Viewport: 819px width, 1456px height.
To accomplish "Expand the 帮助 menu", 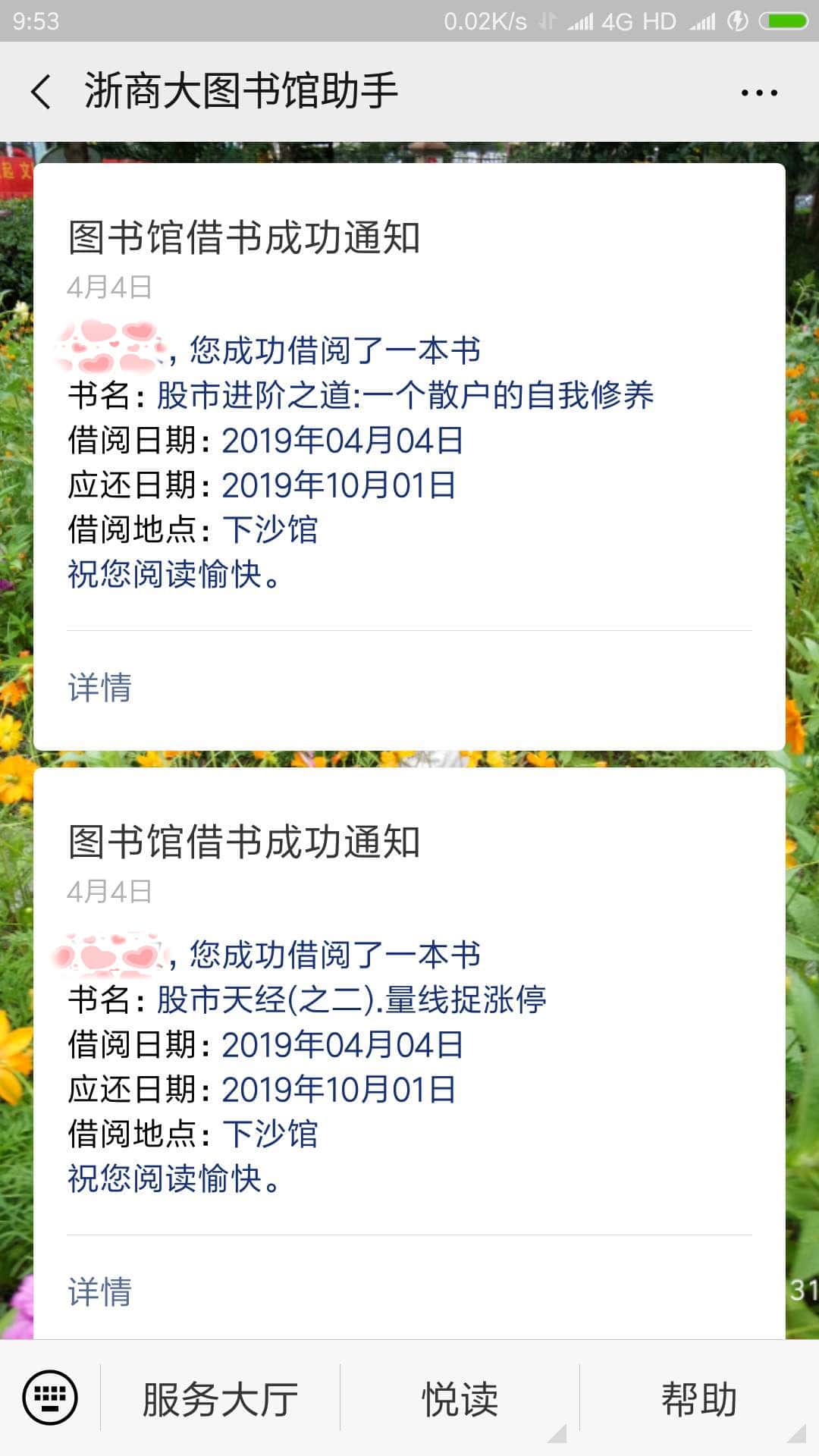I will [x=699, y=1399].
